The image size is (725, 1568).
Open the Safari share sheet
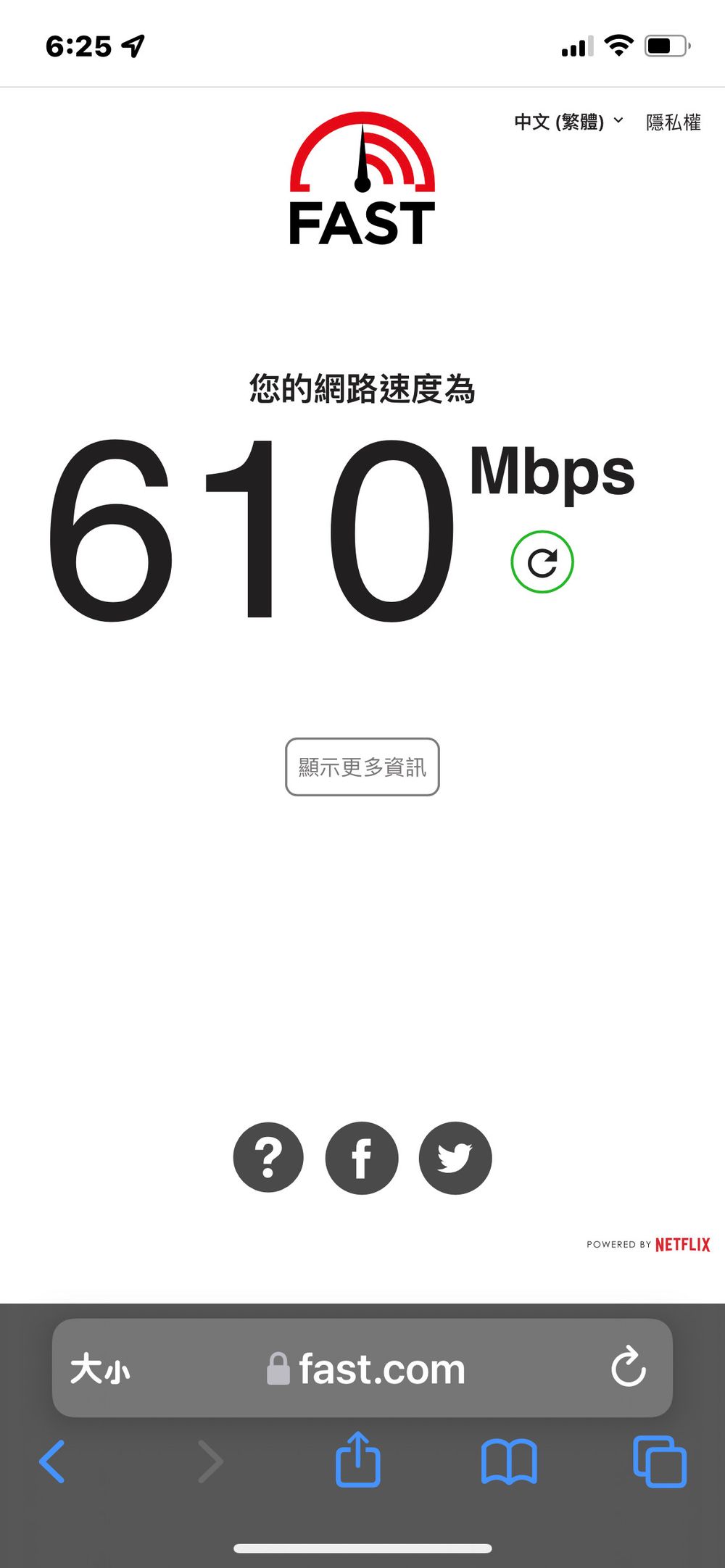click(x=358, y=1460)
